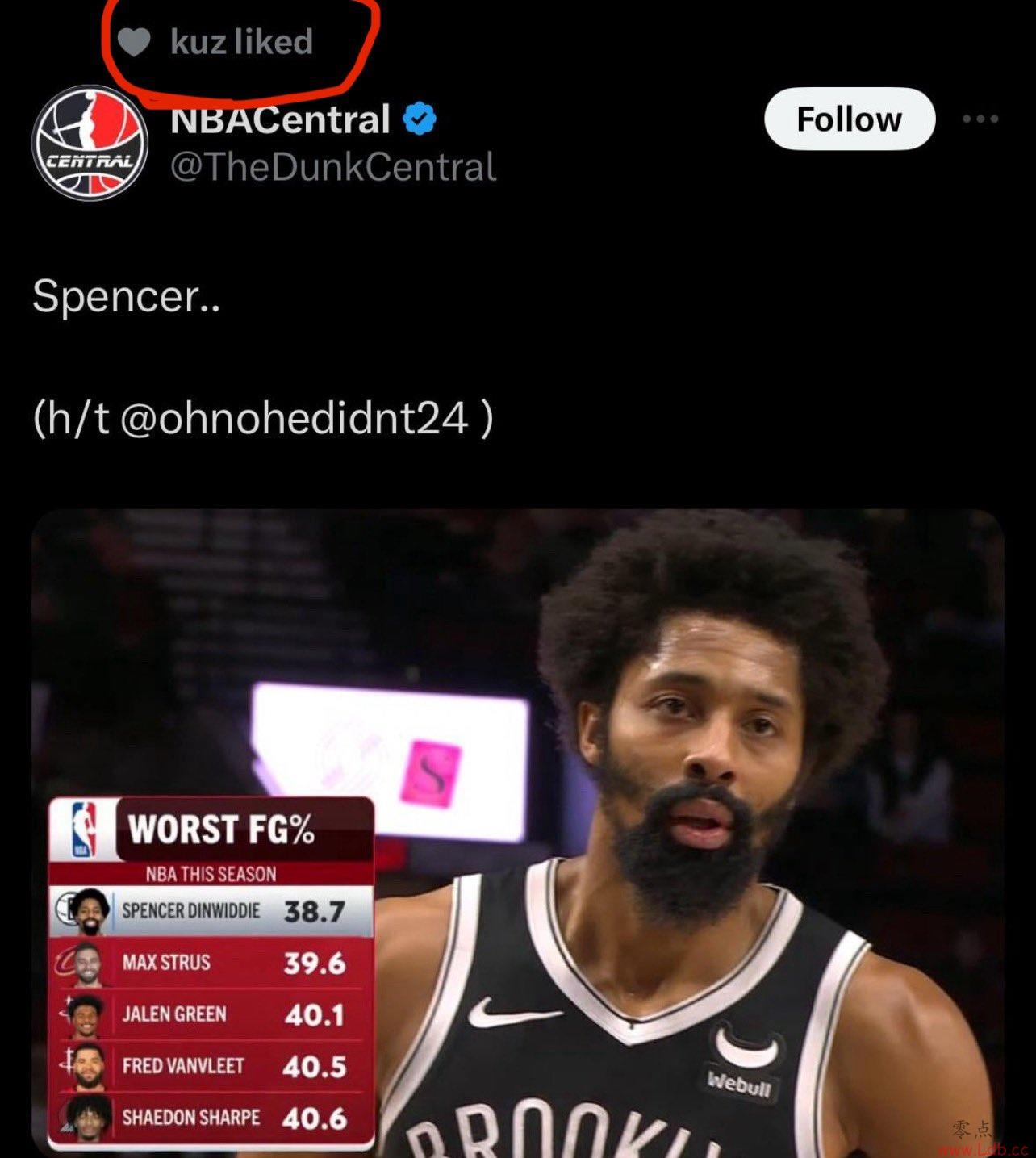Open the post's three-dot overflow menu
Image resolution: width=1036 pixels, height=1158 pixels.
pos(980,119)
